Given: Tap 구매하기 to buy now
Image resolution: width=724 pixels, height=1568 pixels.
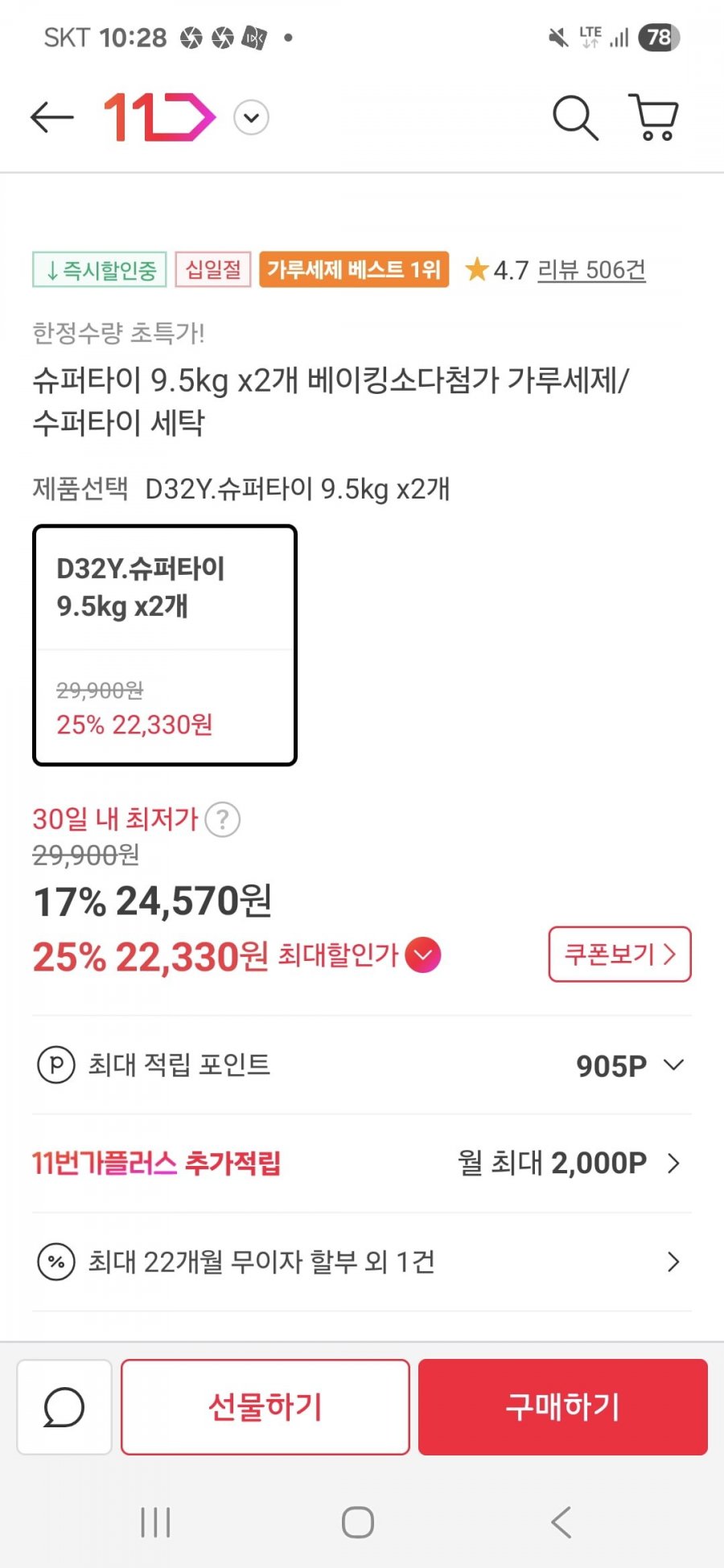Looking at the screenshot, I should pyautogui.click(x=563, y=1407).
